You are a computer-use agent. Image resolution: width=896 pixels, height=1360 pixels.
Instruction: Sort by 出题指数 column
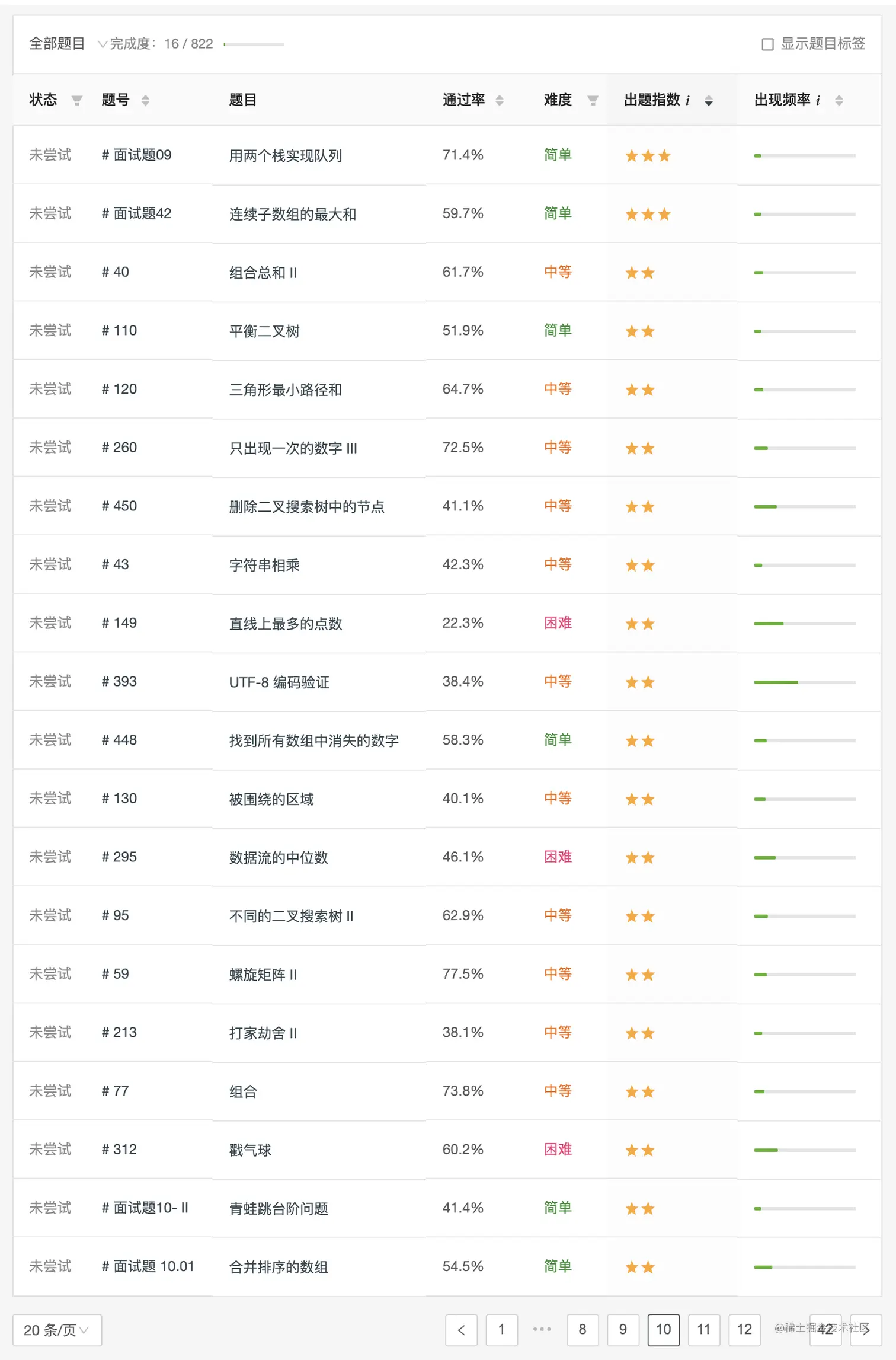[708, 100]
